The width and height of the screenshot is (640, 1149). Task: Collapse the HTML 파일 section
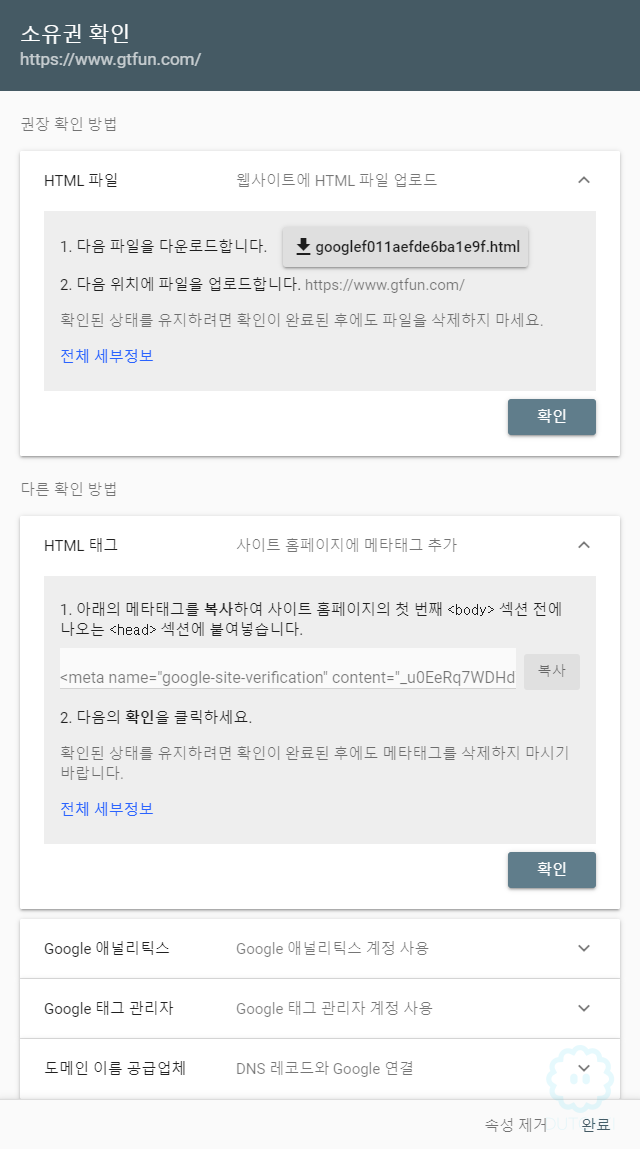point(584,180)
